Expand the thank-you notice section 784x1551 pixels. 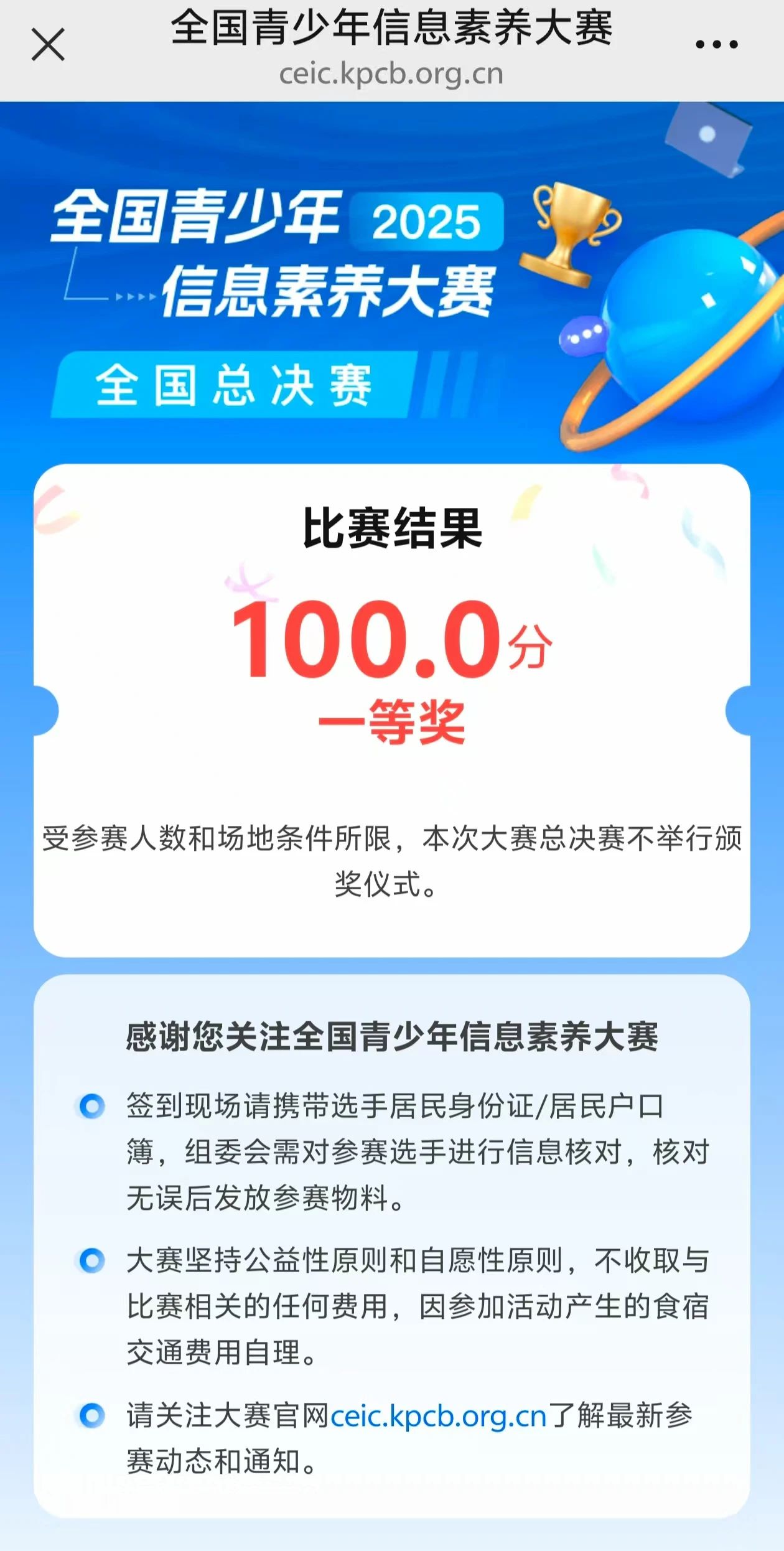392,1245
